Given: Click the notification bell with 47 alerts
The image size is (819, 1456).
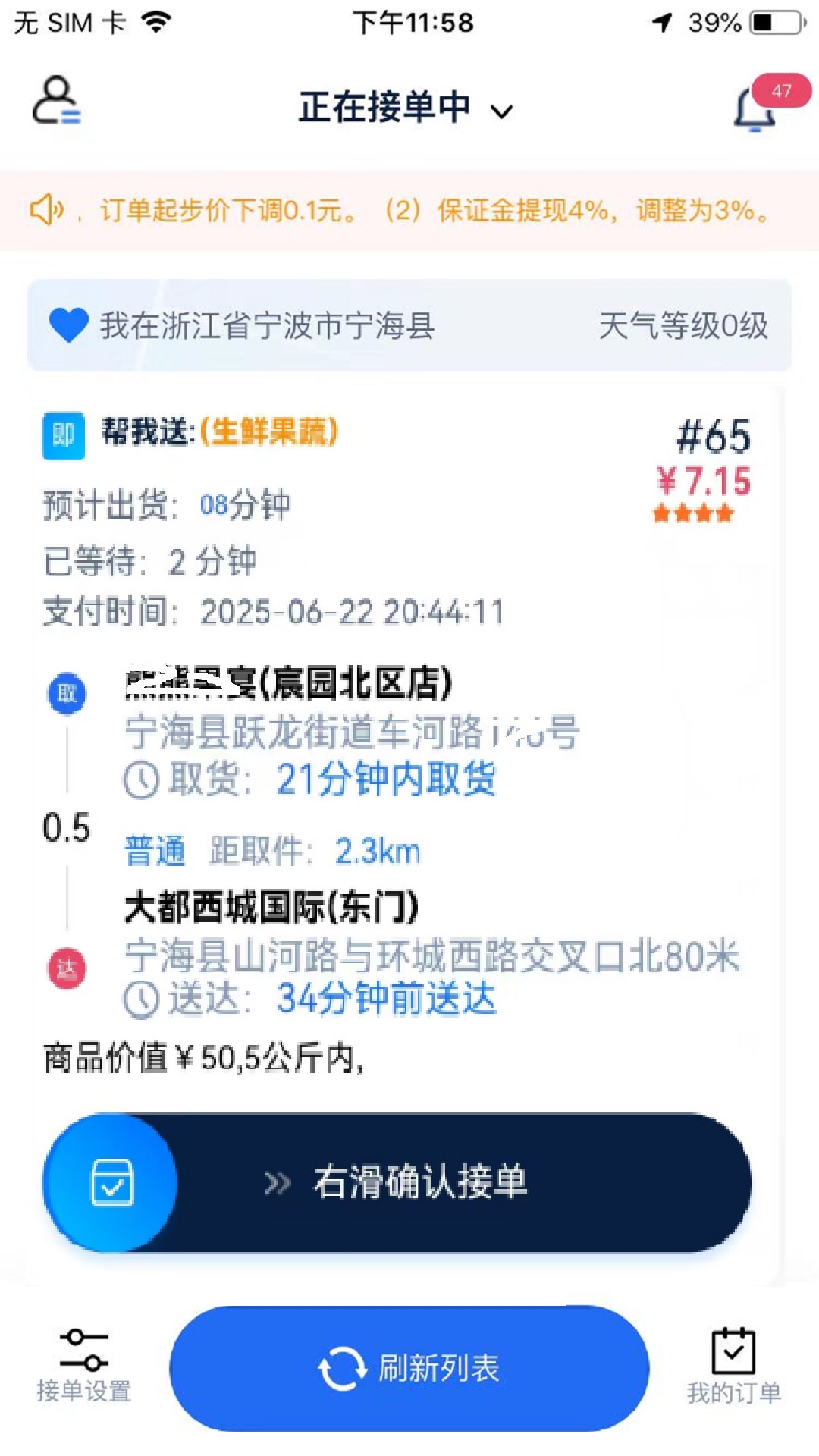Looking at the screenshot, I should [x=755, y=110].
